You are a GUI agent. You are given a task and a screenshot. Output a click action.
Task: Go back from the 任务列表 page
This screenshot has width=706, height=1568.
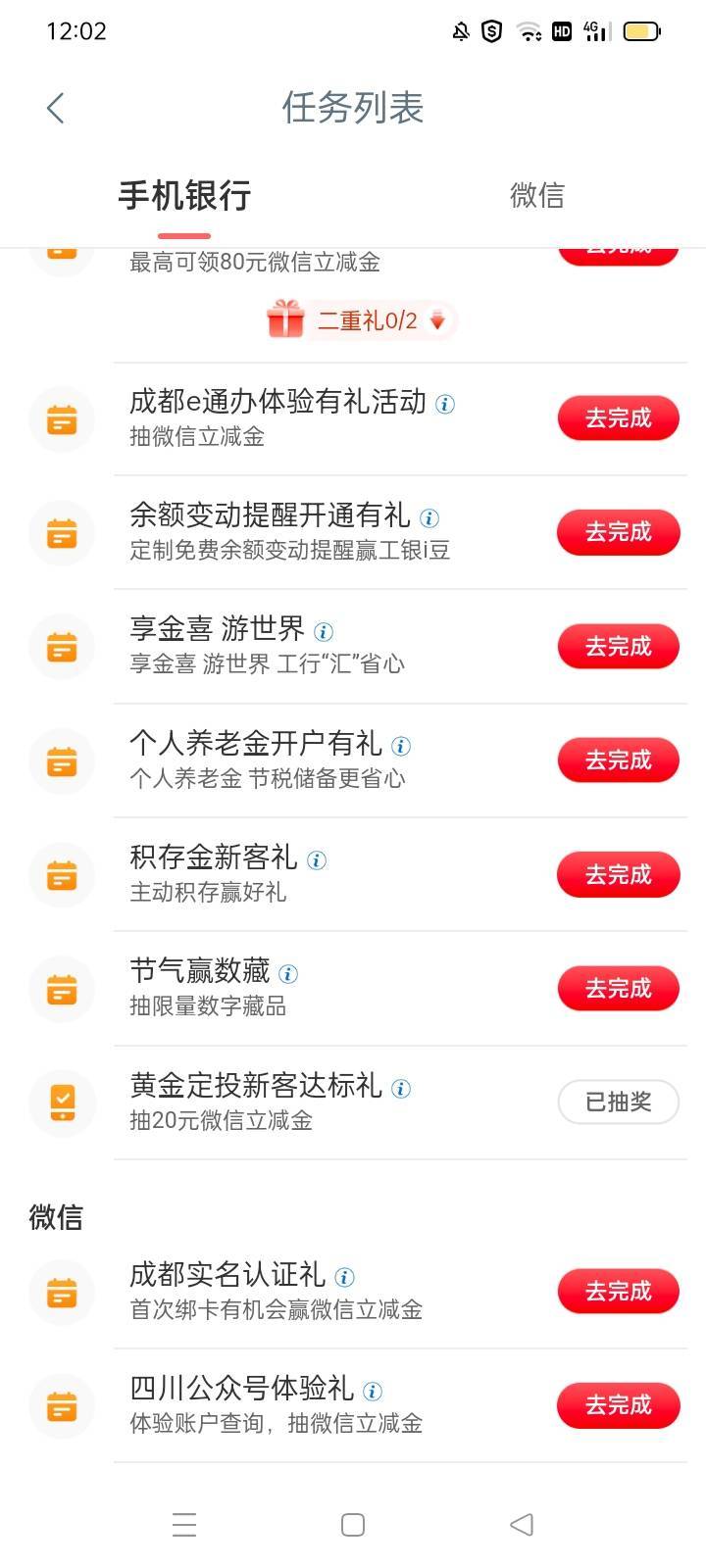point(56,108)
